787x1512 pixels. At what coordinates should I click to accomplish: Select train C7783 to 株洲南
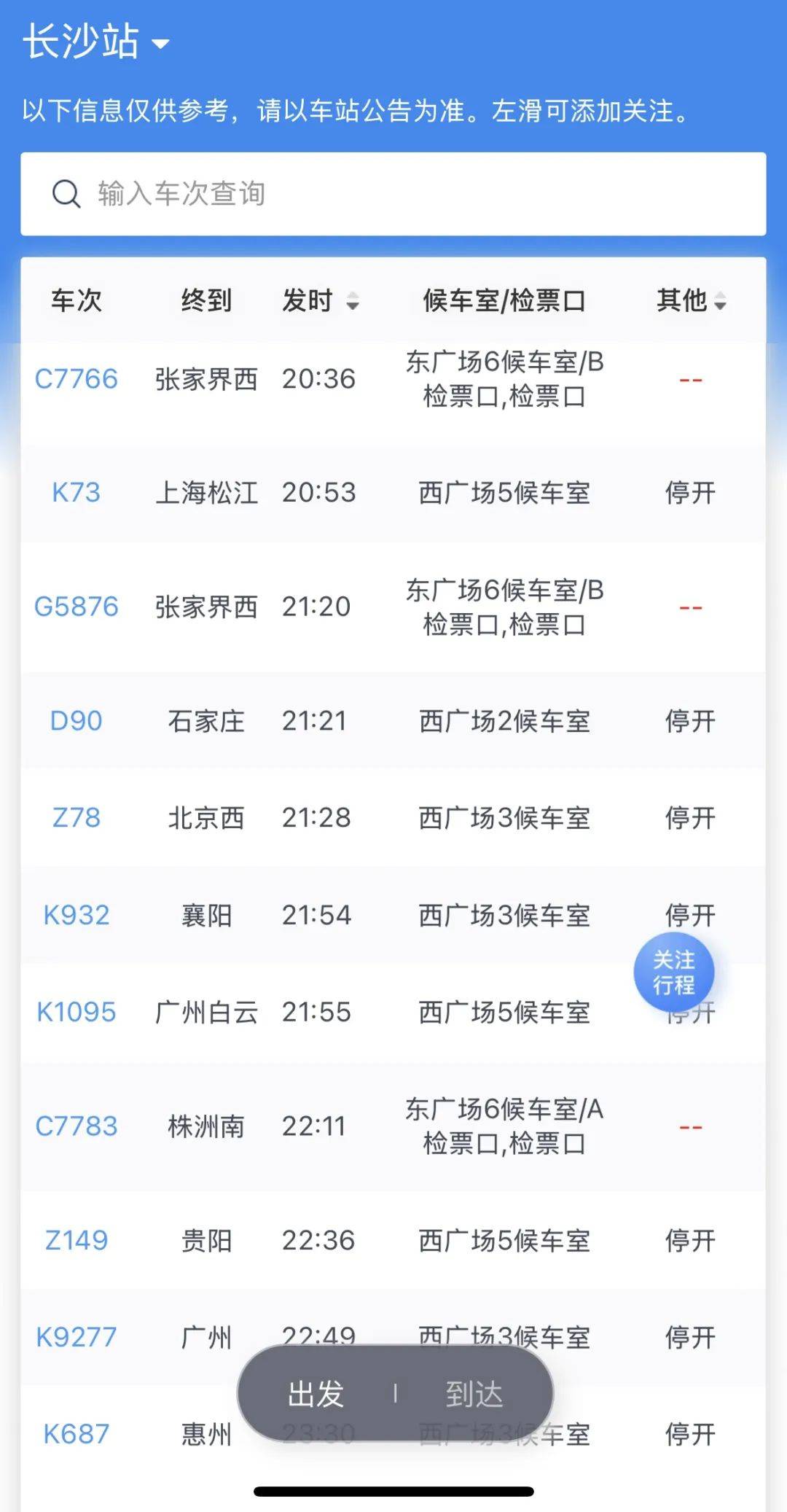(x=393, y=1126)
